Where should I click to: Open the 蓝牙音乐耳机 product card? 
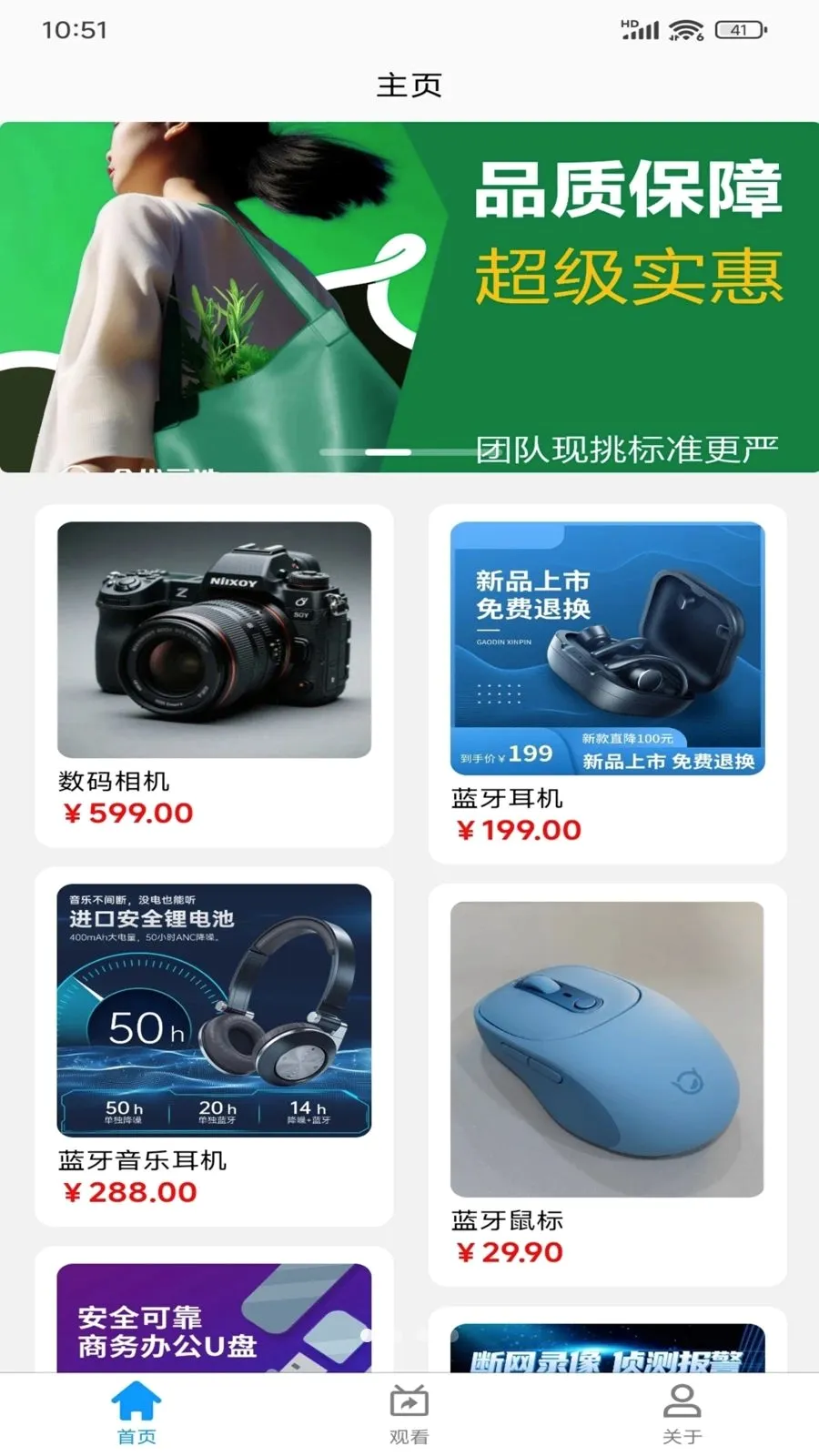point(214,1046)
